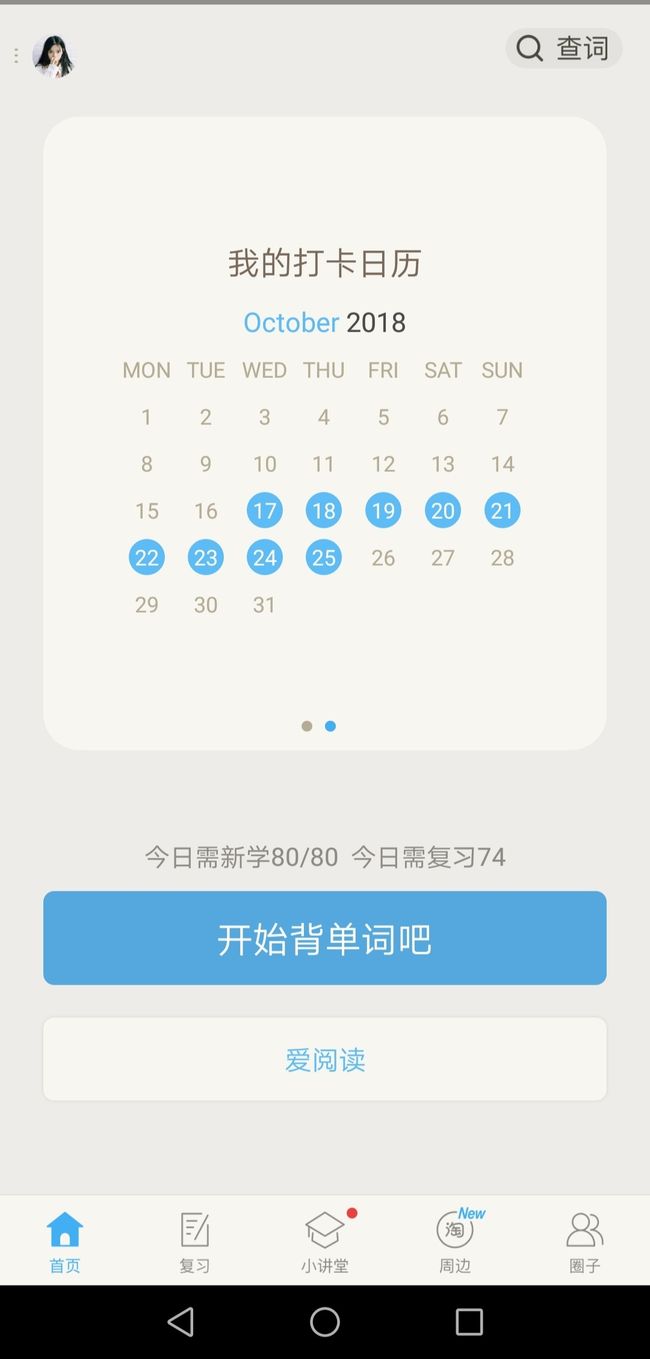The image size is (650, 1359).
Task: Tap the 查词 word lookup search
Action: tap(564, 48)
